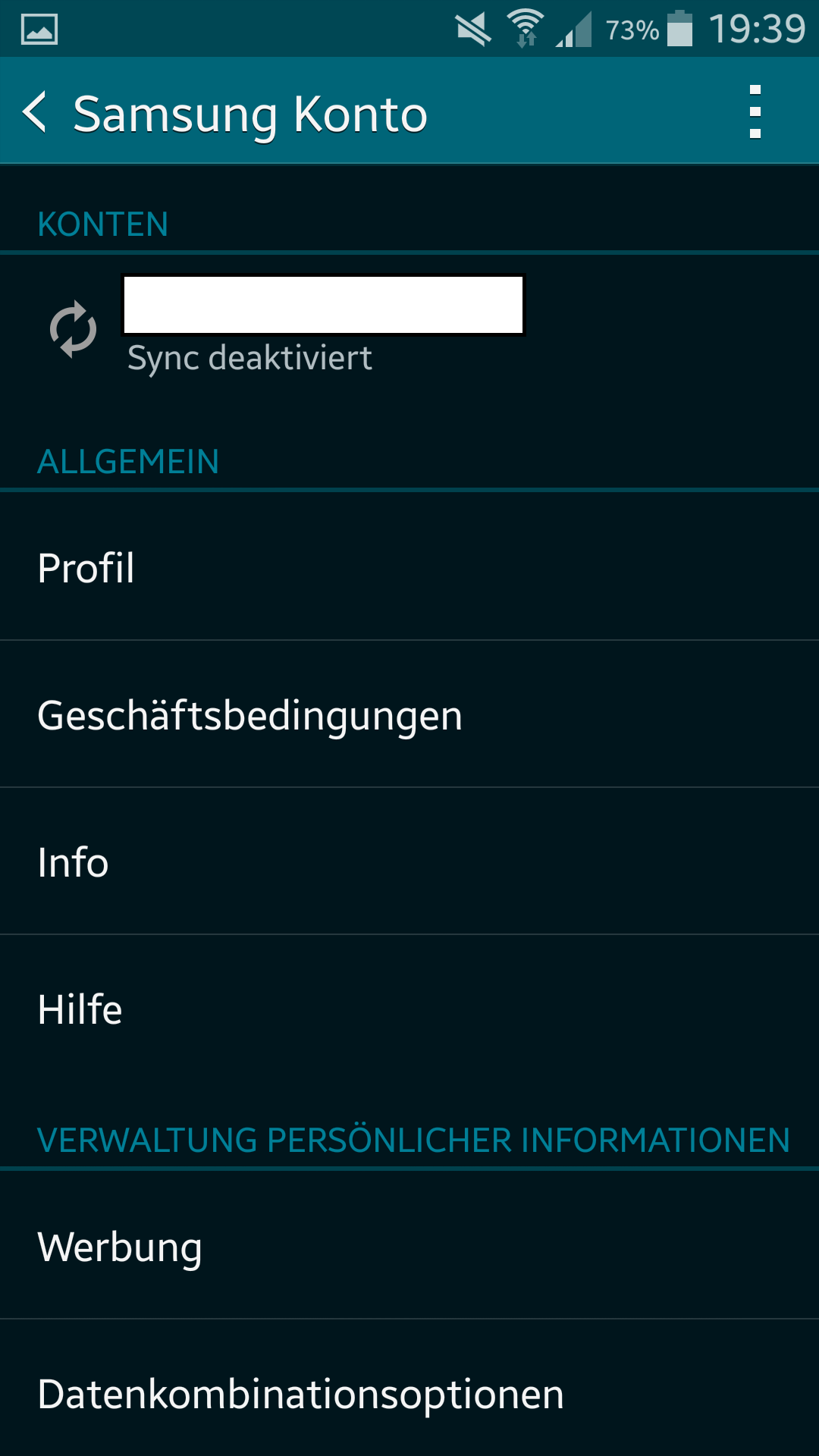Open Profil settings
The image size is (819, 1456).
click(409, 567)
